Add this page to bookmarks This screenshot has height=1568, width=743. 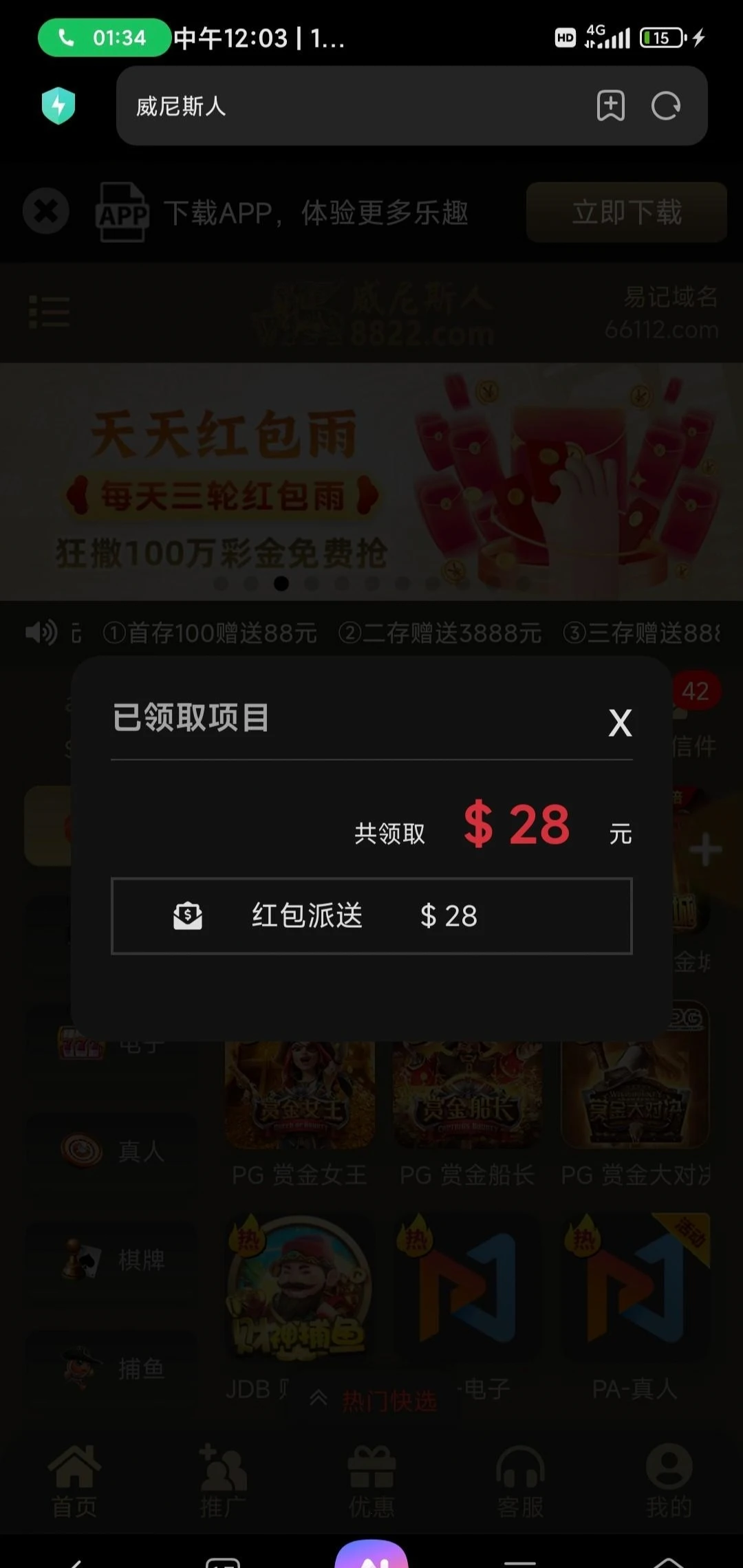(610, 106)
